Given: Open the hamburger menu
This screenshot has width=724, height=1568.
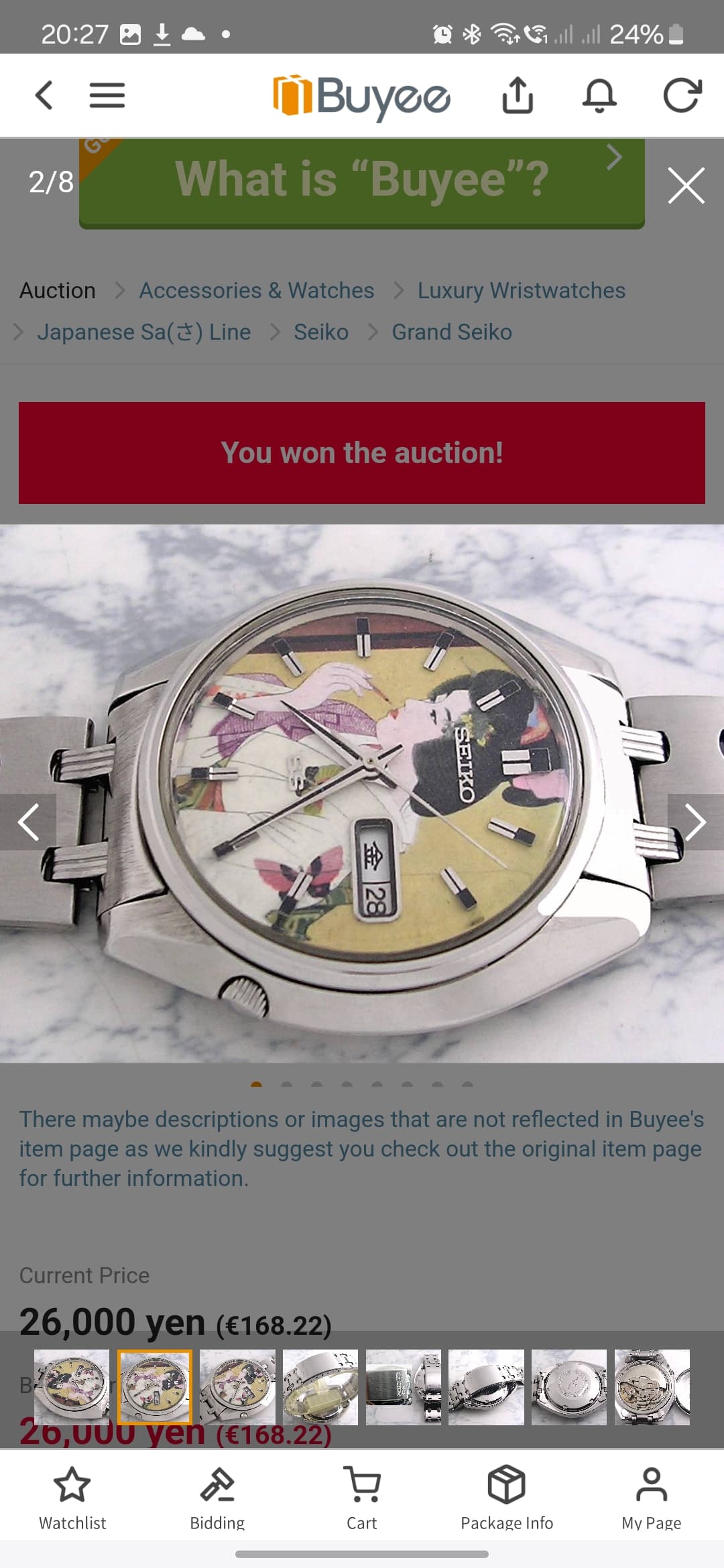Looking at the screenshot, I should 107,95.
